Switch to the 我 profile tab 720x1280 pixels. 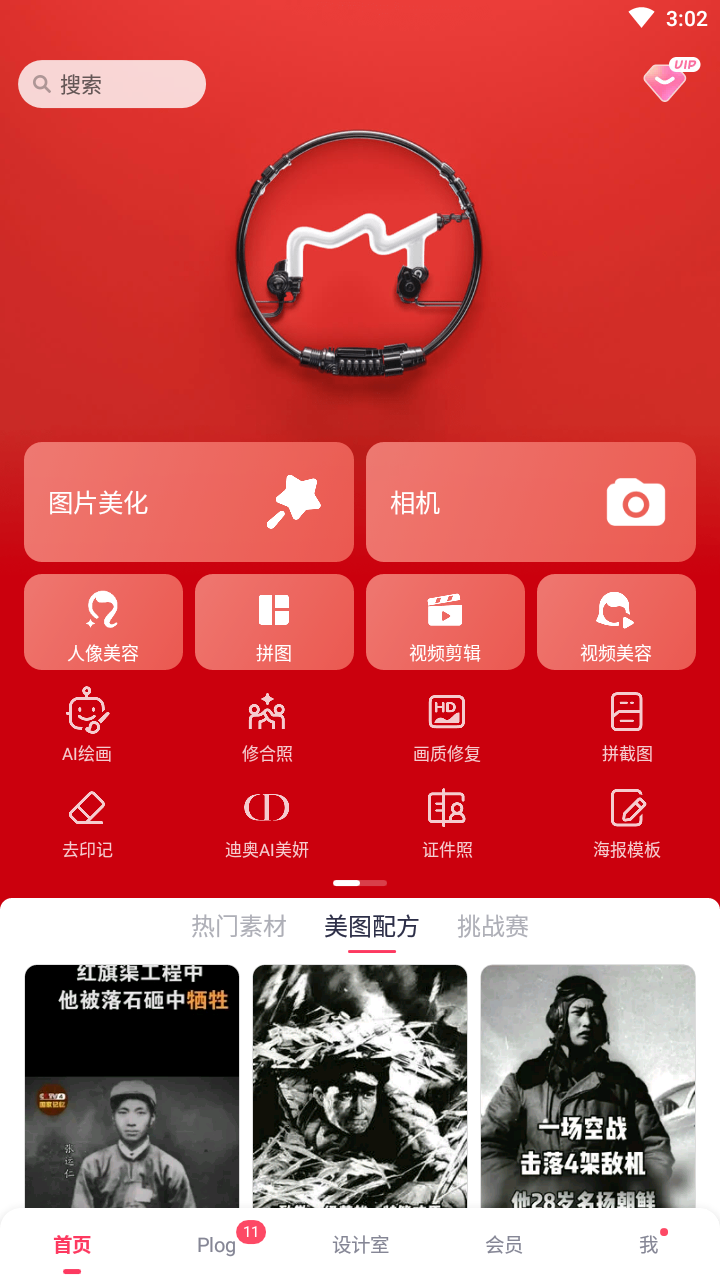649,1245
